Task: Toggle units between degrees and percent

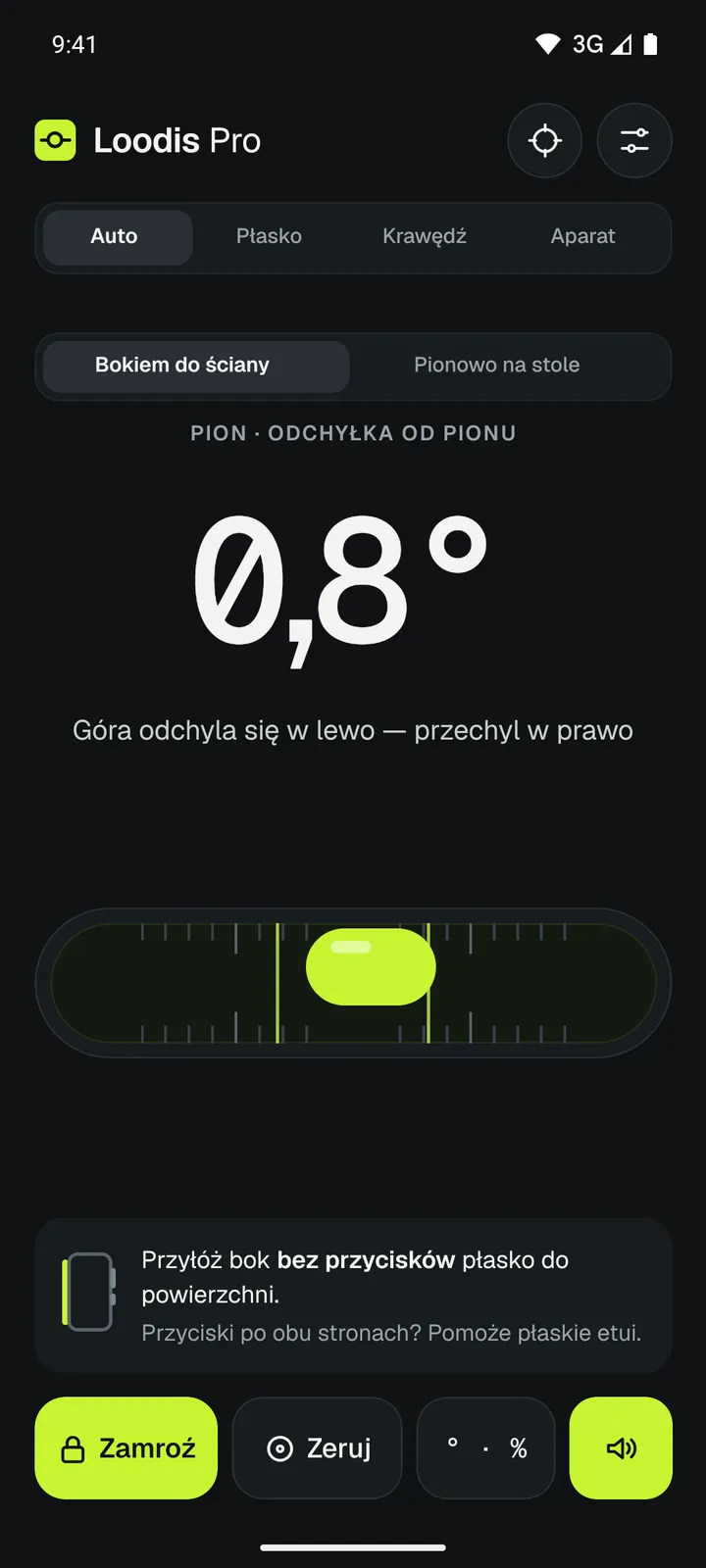Action: coord(486,1448)
